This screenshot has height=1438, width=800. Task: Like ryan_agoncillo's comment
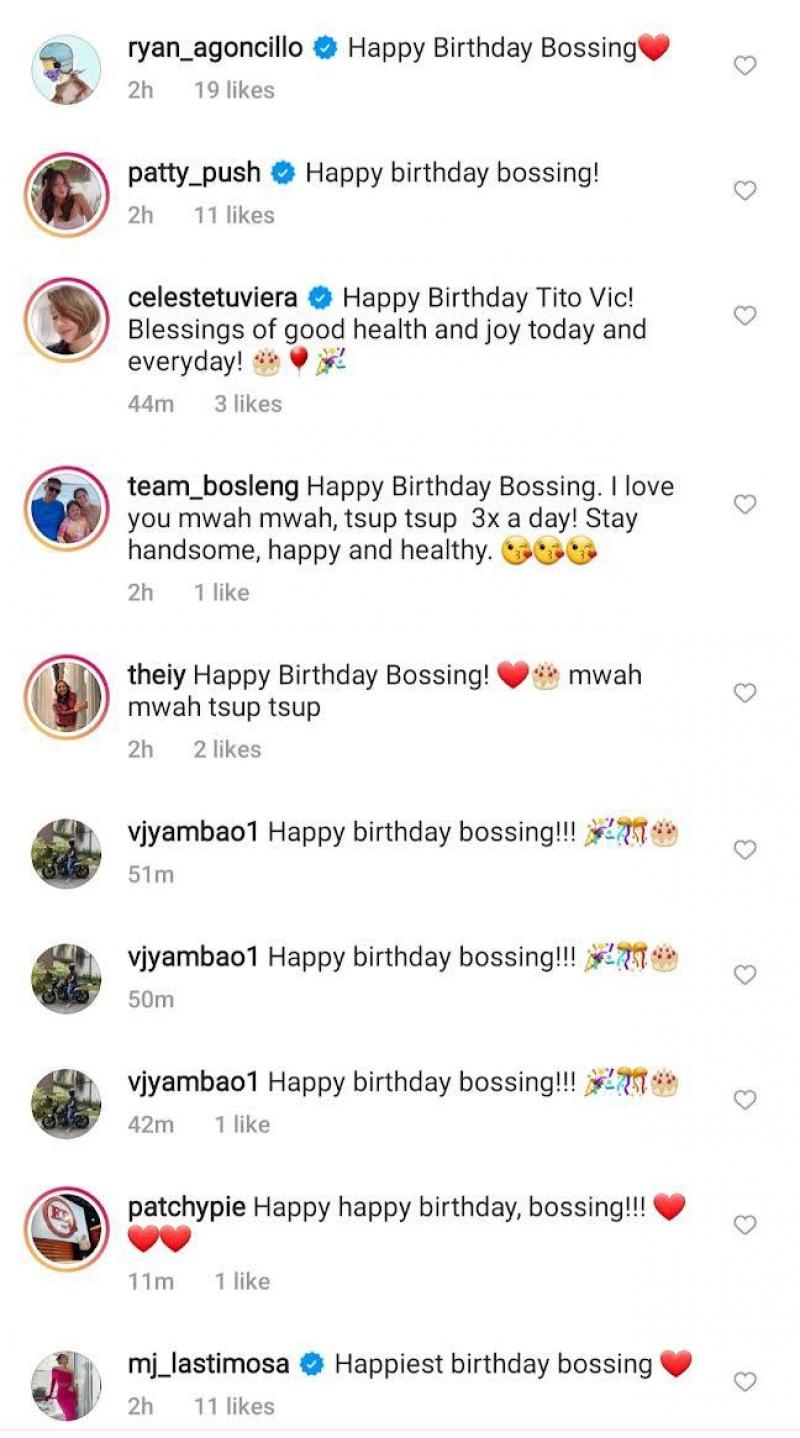point(745,66)
